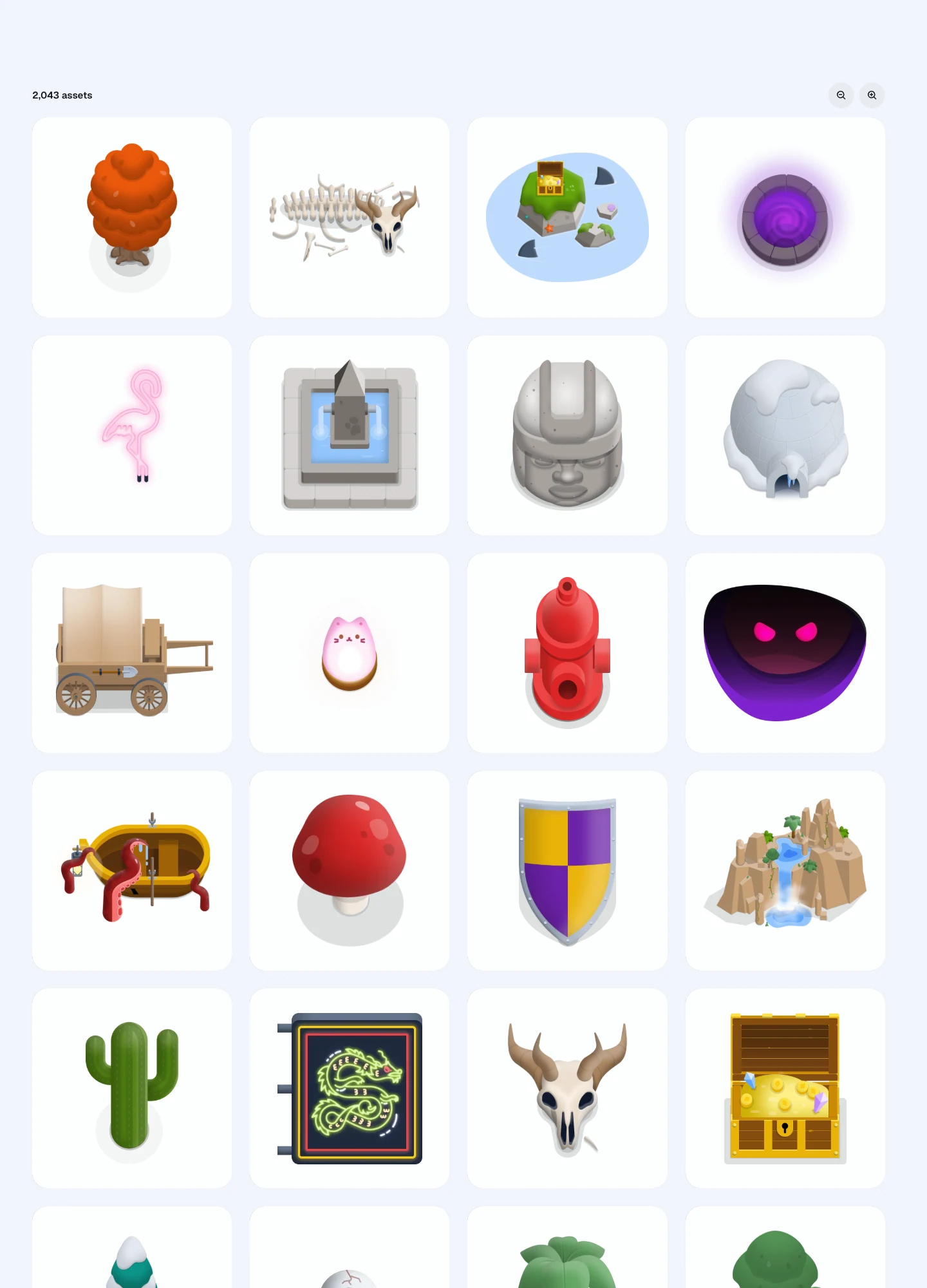Open the gold treasure chest asset
The image size is (927, 1288).
click(x=785, y=1088)
